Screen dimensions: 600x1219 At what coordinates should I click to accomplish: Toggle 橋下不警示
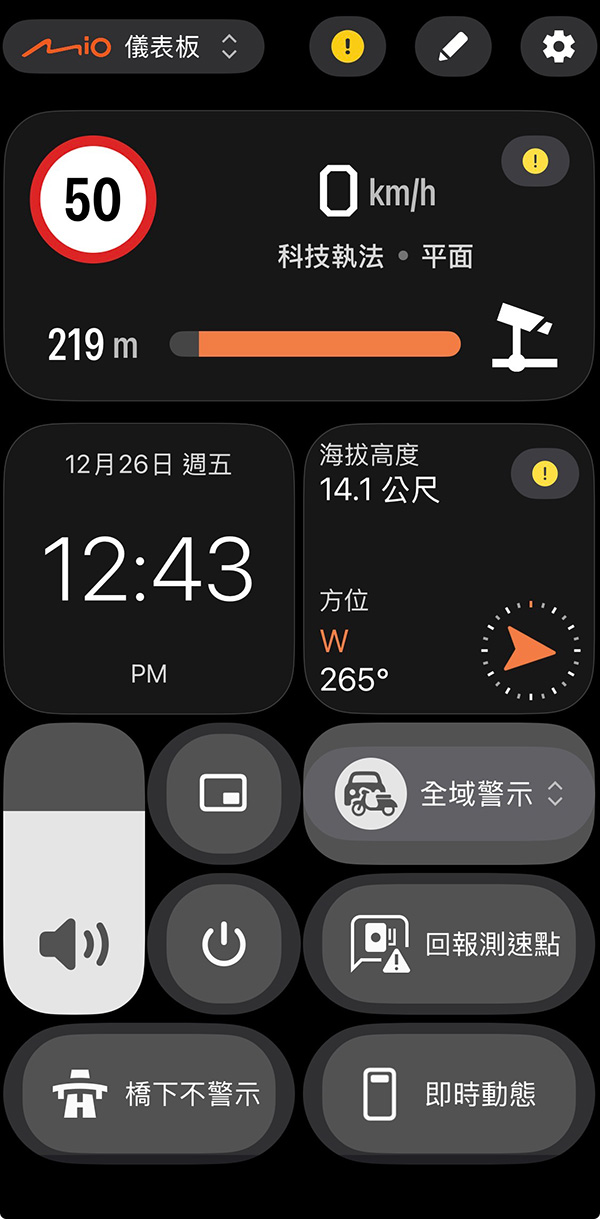(x=149, y=1093)
